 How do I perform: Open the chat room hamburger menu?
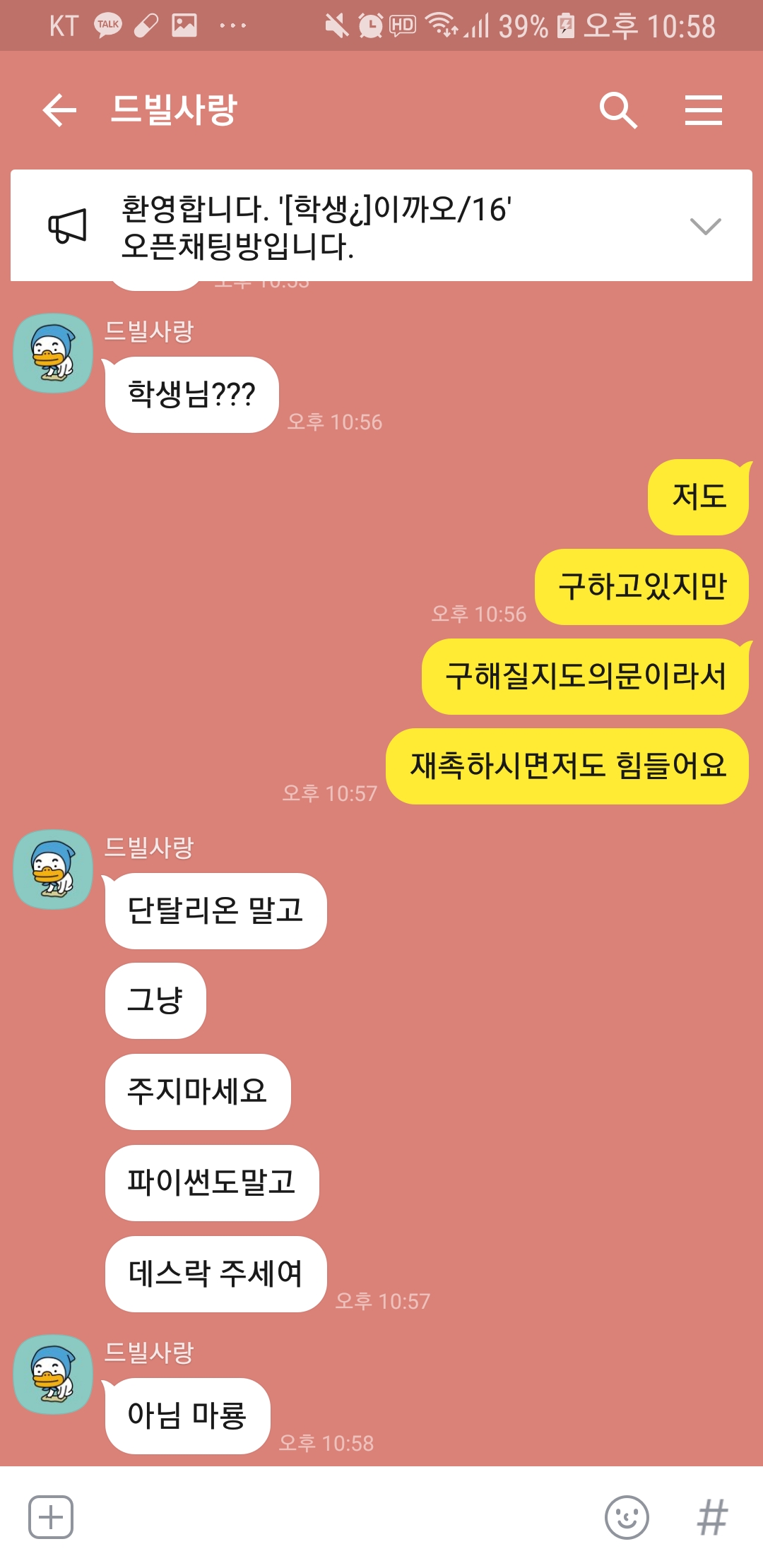(x=703, y=111)
